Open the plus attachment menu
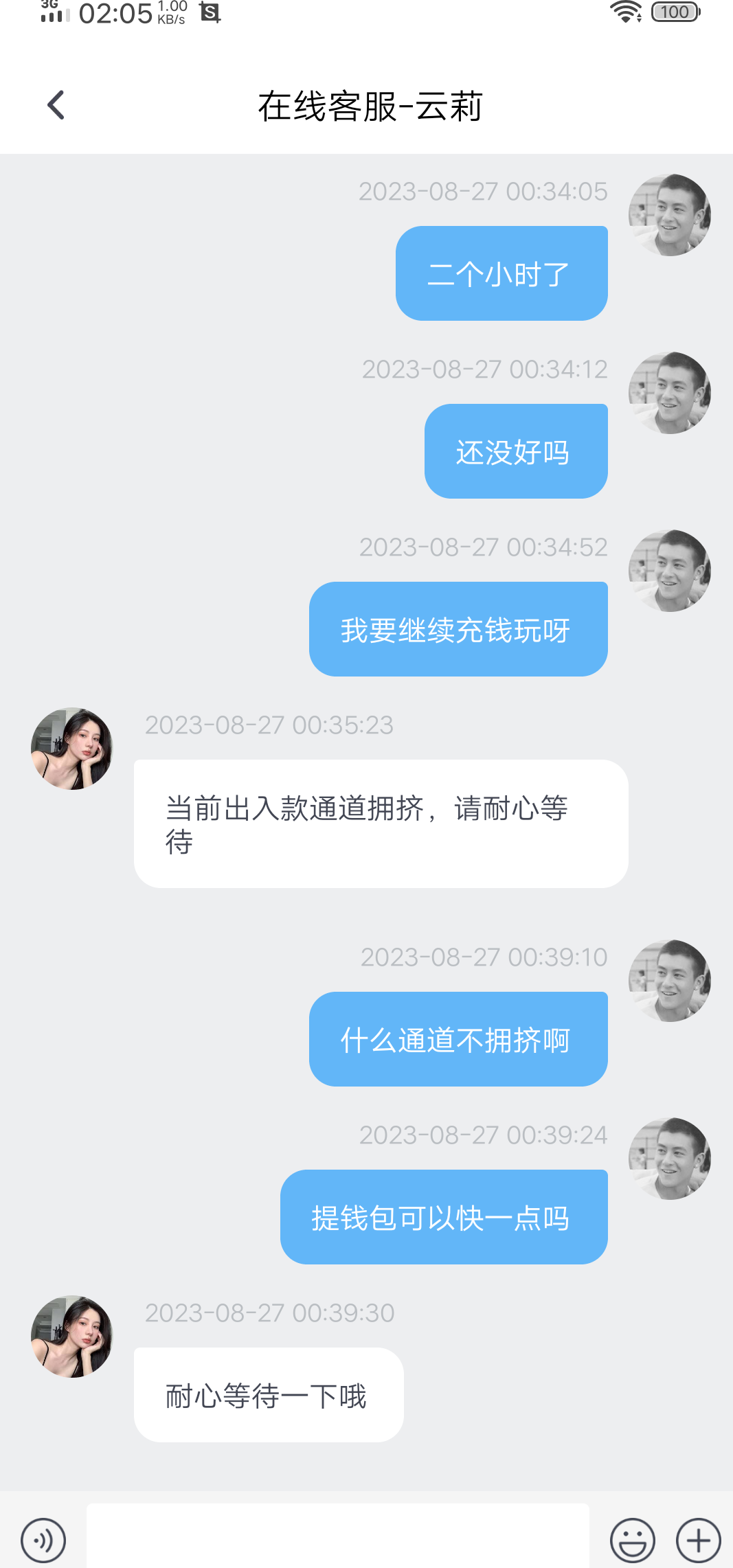This screenshot has height=1568, width=733. [698, 1540]
